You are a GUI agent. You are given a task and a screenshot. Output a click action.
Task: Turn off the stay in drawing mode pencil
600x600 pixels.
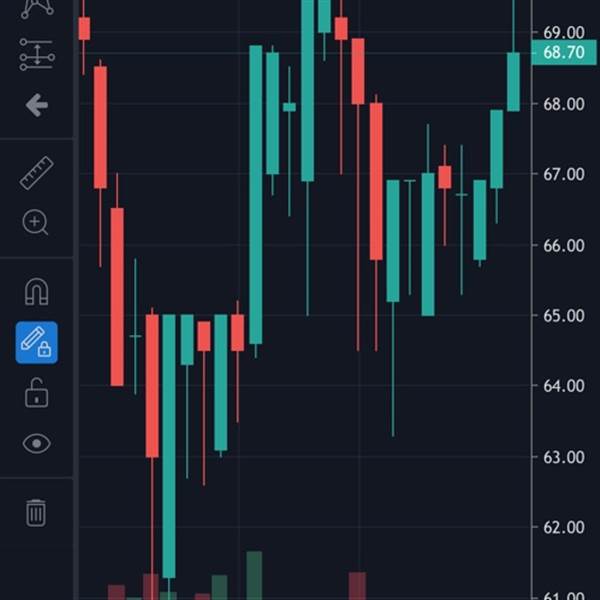[x=37, y=342]
